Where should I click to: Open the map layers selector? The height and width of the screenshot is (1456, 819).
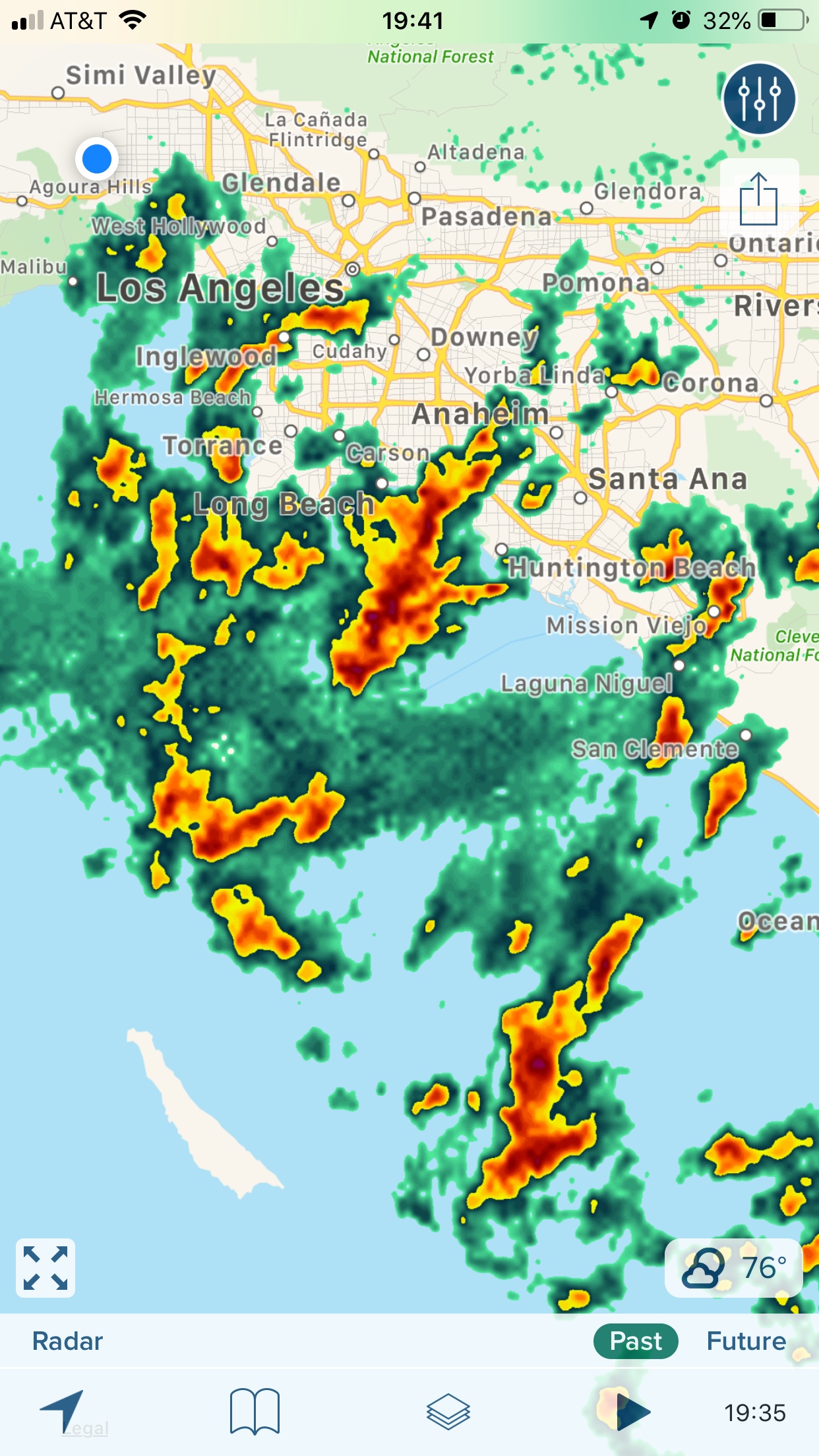pos(448,1412)
